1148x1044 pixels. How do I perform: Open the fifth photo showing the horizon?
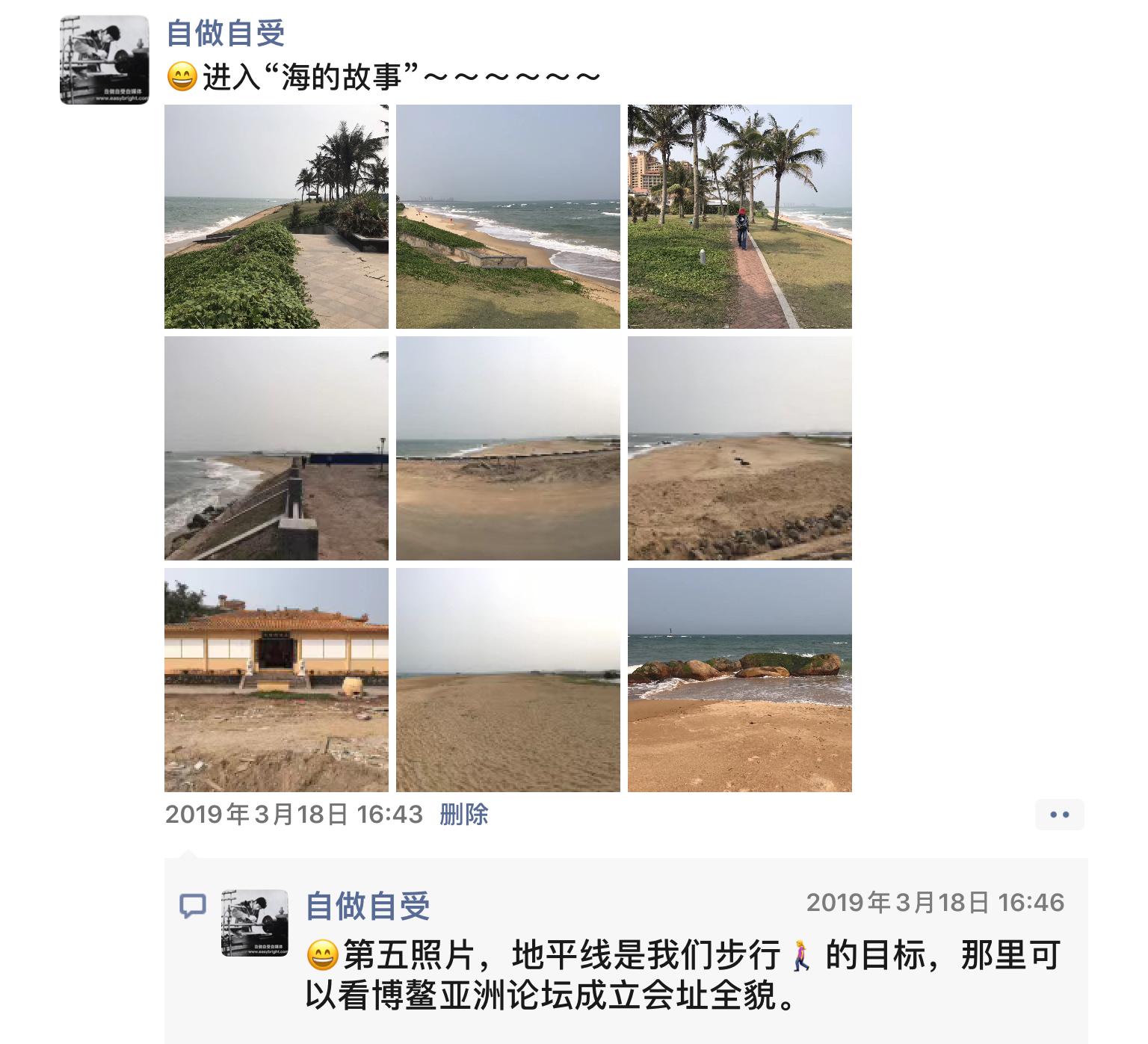coord(507,448)
